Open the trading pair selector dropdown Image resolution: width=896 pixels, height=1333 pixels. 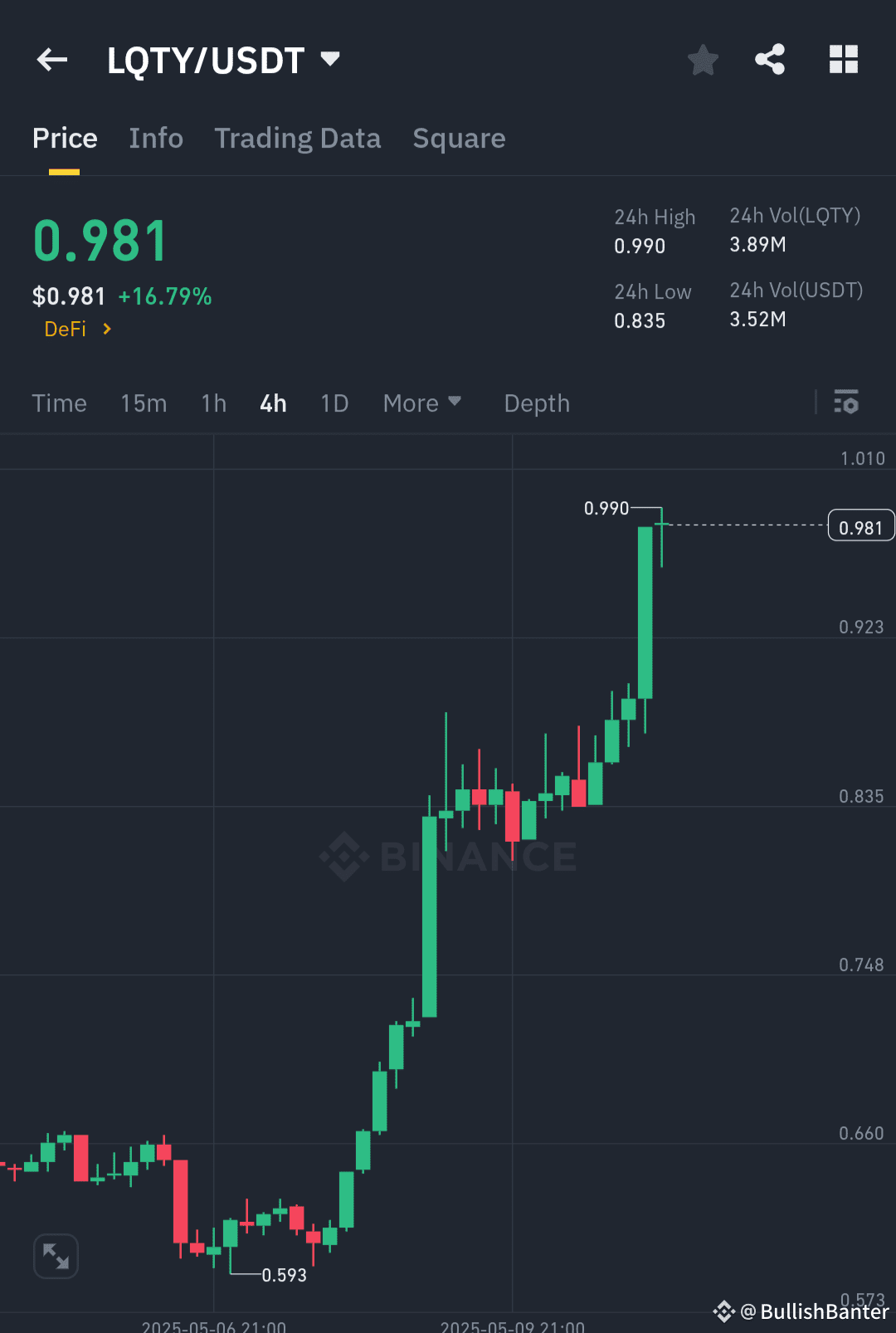point(329,59)
